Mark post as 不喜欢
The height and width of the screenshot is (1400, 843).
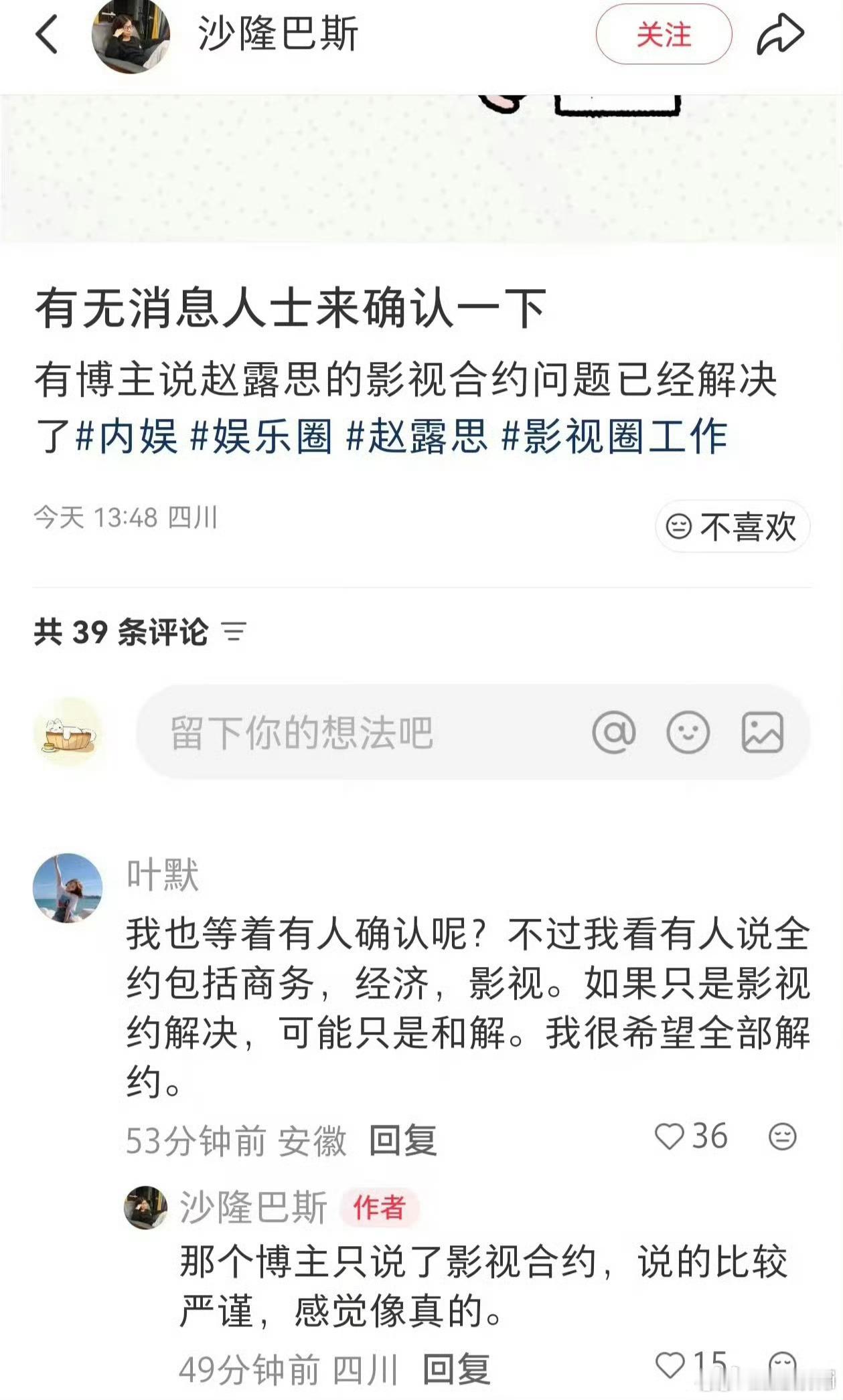(733, 527)
